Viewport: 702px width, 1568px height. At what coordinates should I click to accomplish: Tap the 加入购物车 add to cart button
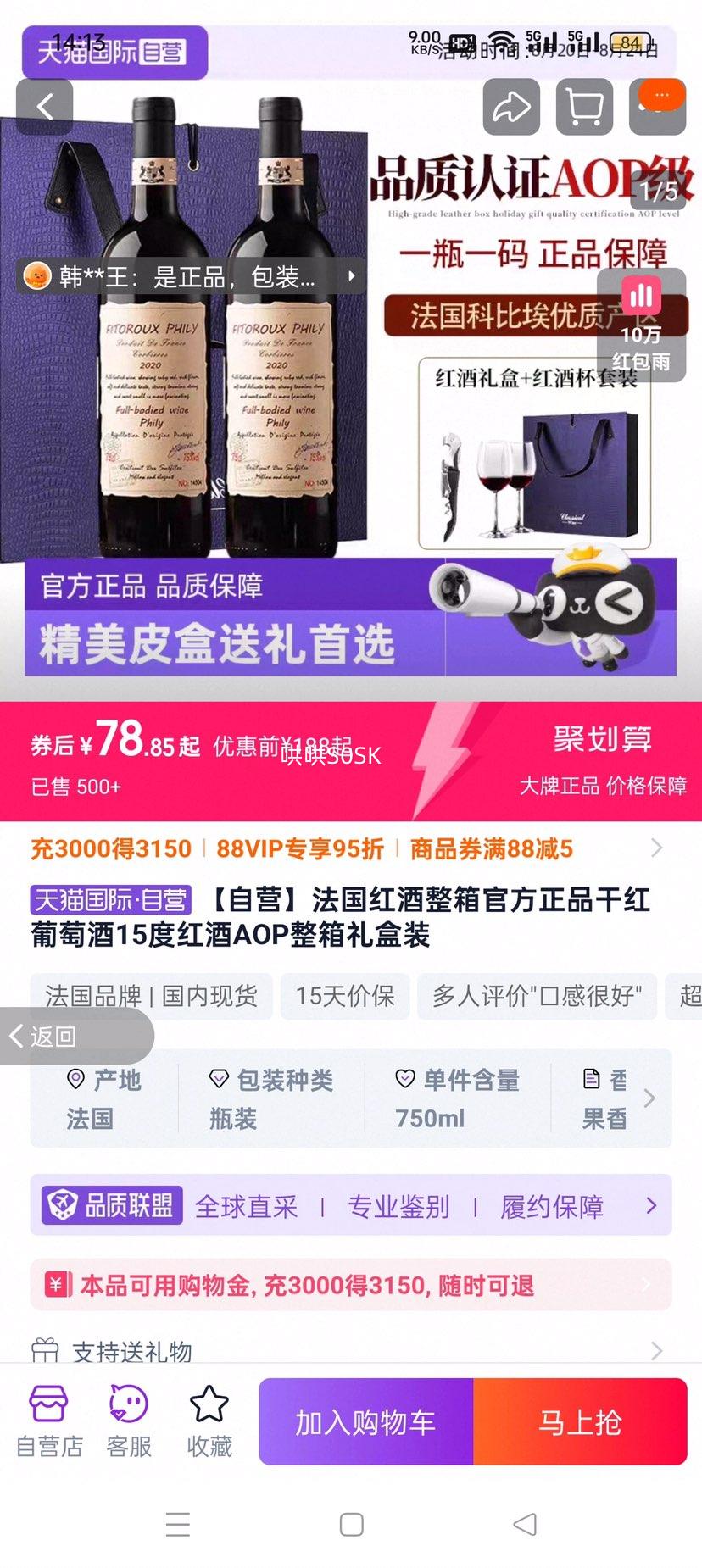click(x=366, y=1421)
